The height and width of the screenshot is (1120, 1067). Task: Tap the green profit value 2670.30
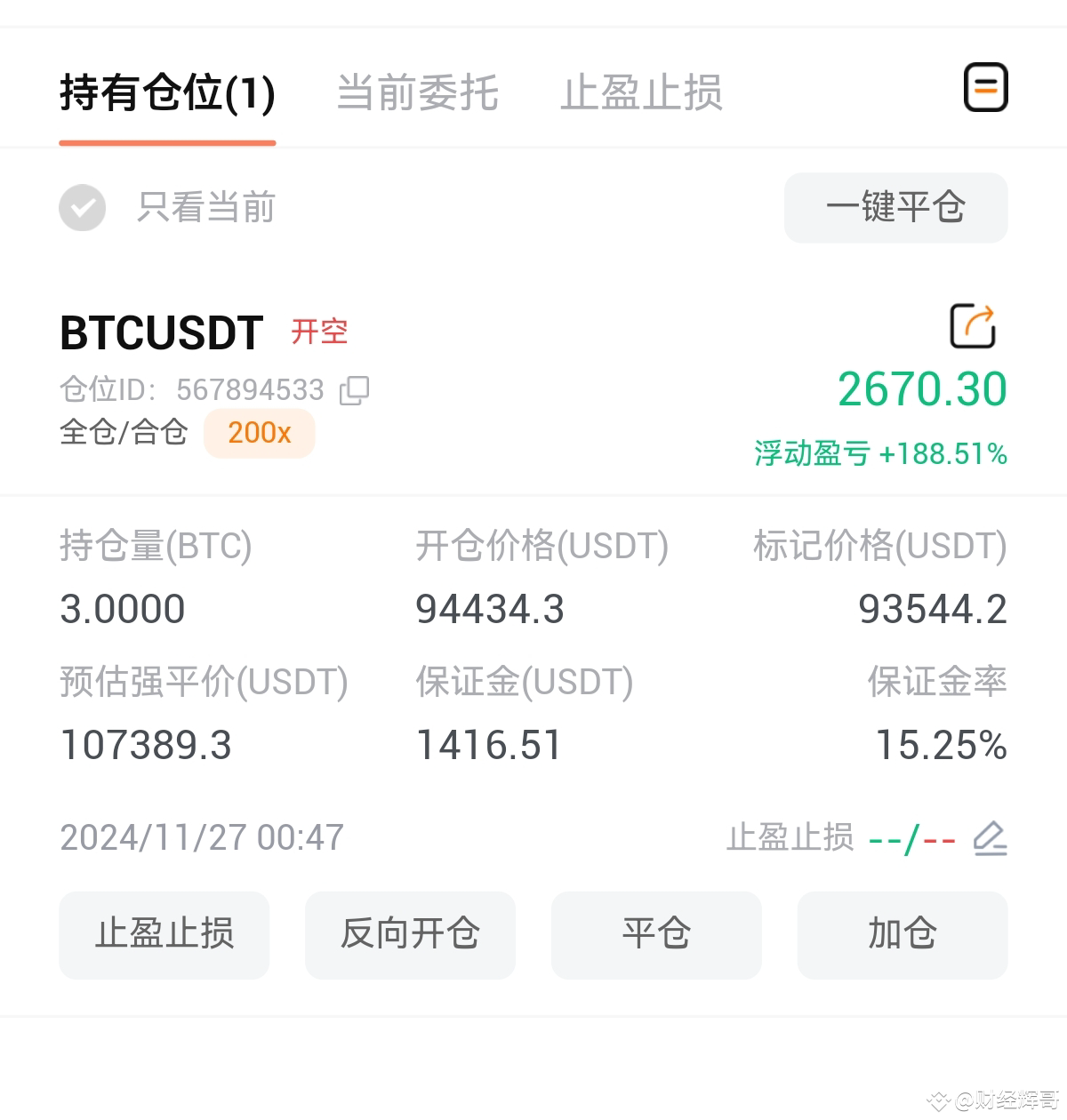[x=921, y=388]
